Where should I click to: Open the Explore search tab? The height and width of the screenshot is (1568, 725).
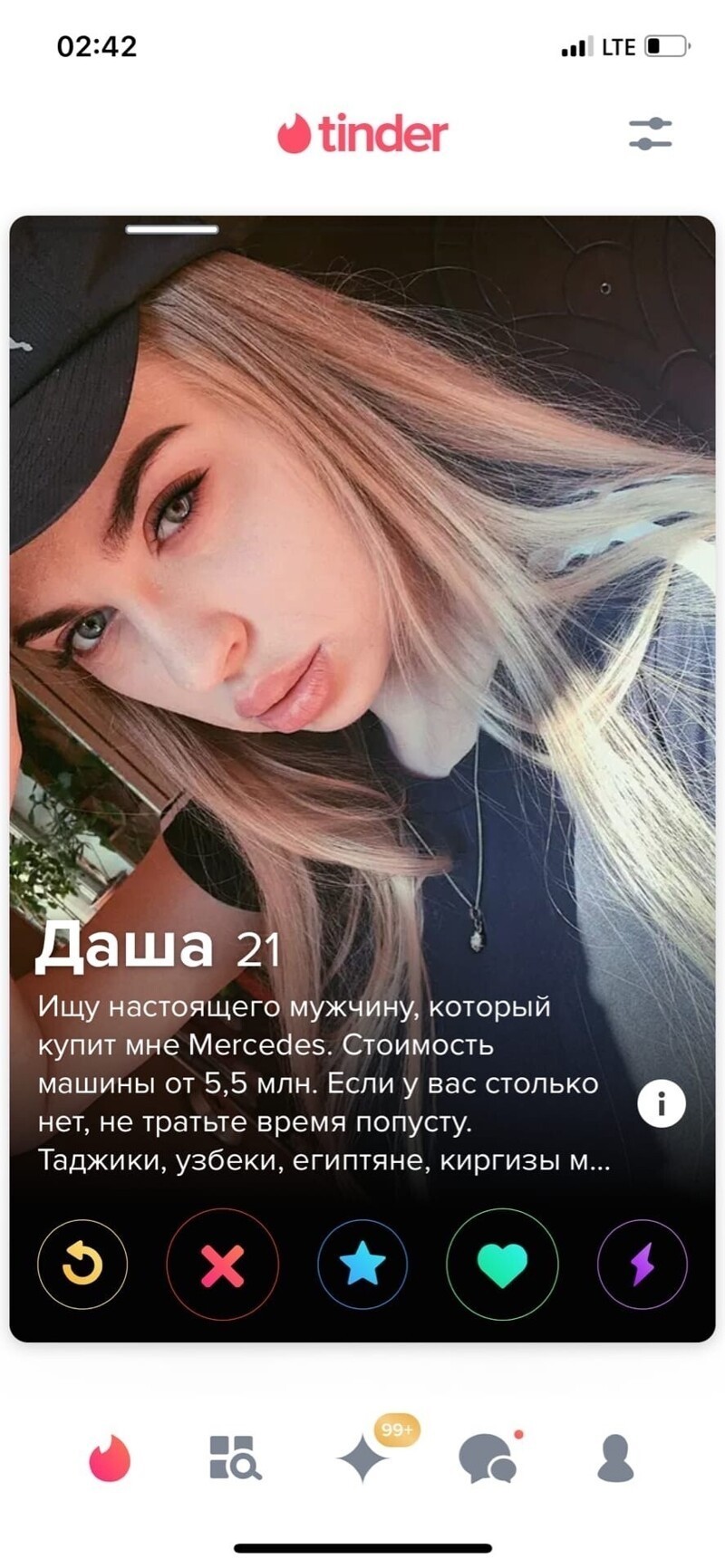235,1457
